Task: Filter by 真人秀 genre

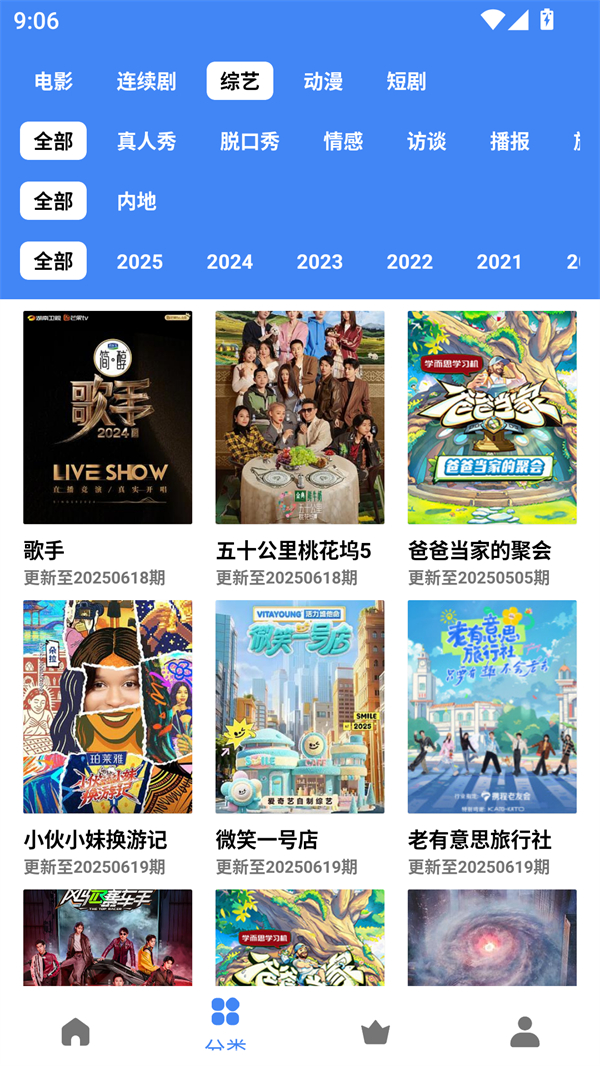Action: (146, 141)
